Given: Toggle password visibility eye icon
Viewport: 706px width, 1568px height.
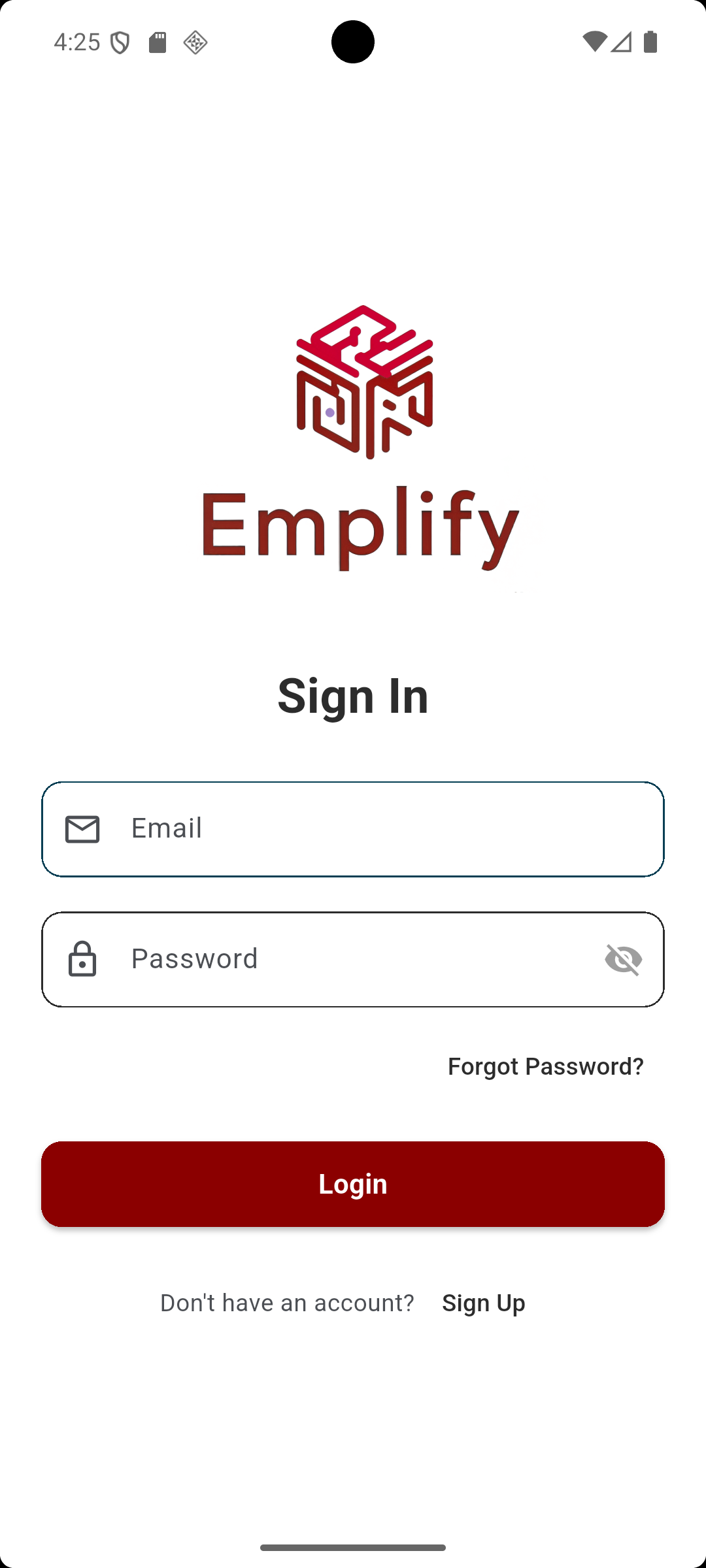Looking at the screenshot, I should (623, 959).
